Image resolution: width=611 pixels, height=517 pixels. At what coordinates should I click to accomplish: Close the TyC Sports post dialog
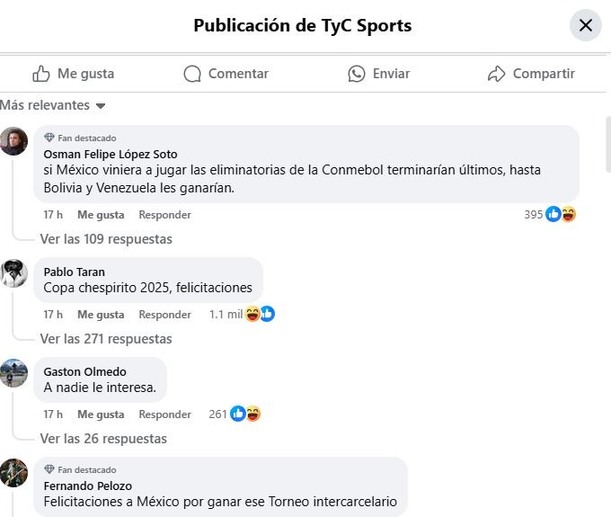click(585, 25)
